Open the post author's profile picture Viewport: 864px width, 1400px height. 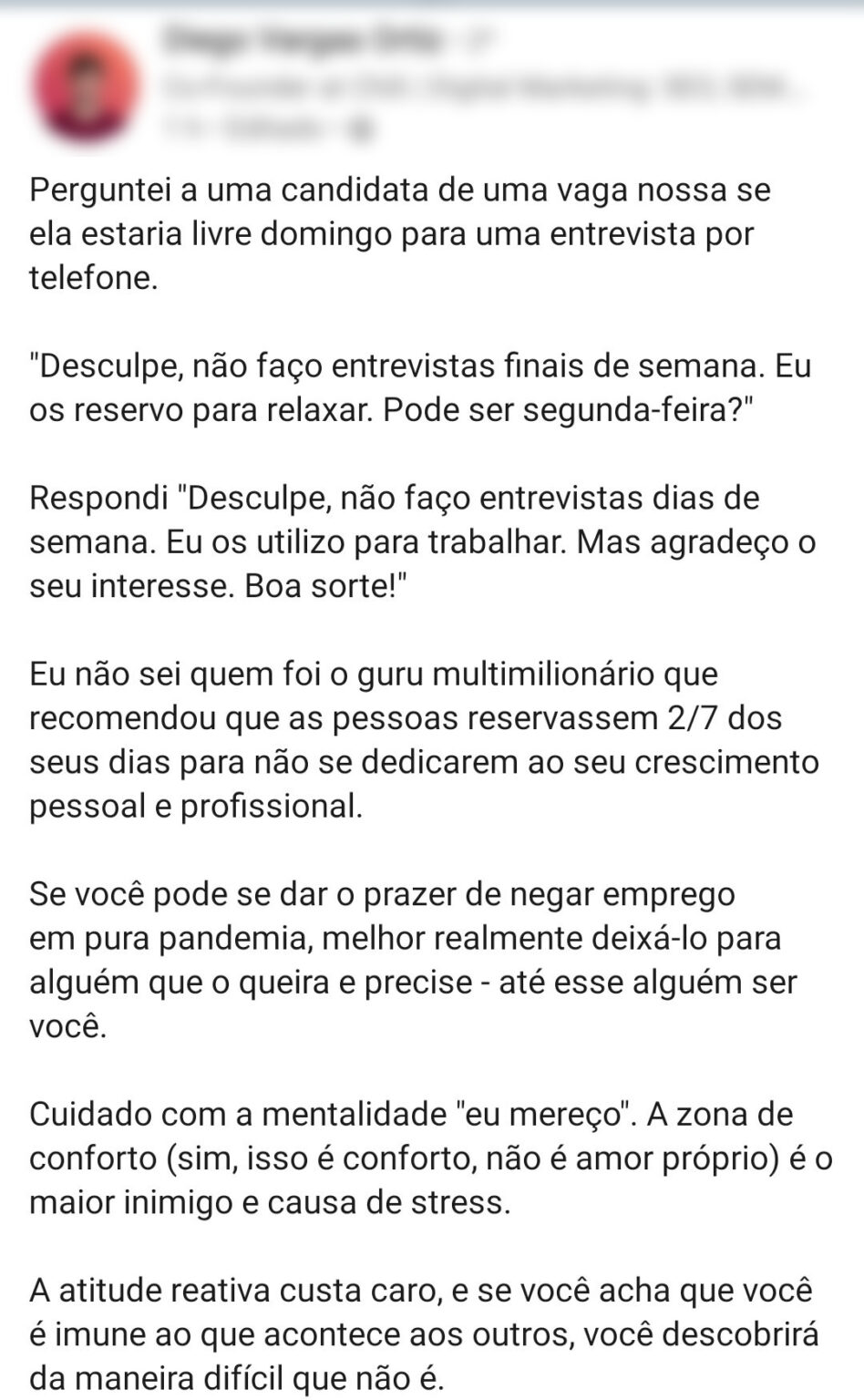tap(86, 87)
